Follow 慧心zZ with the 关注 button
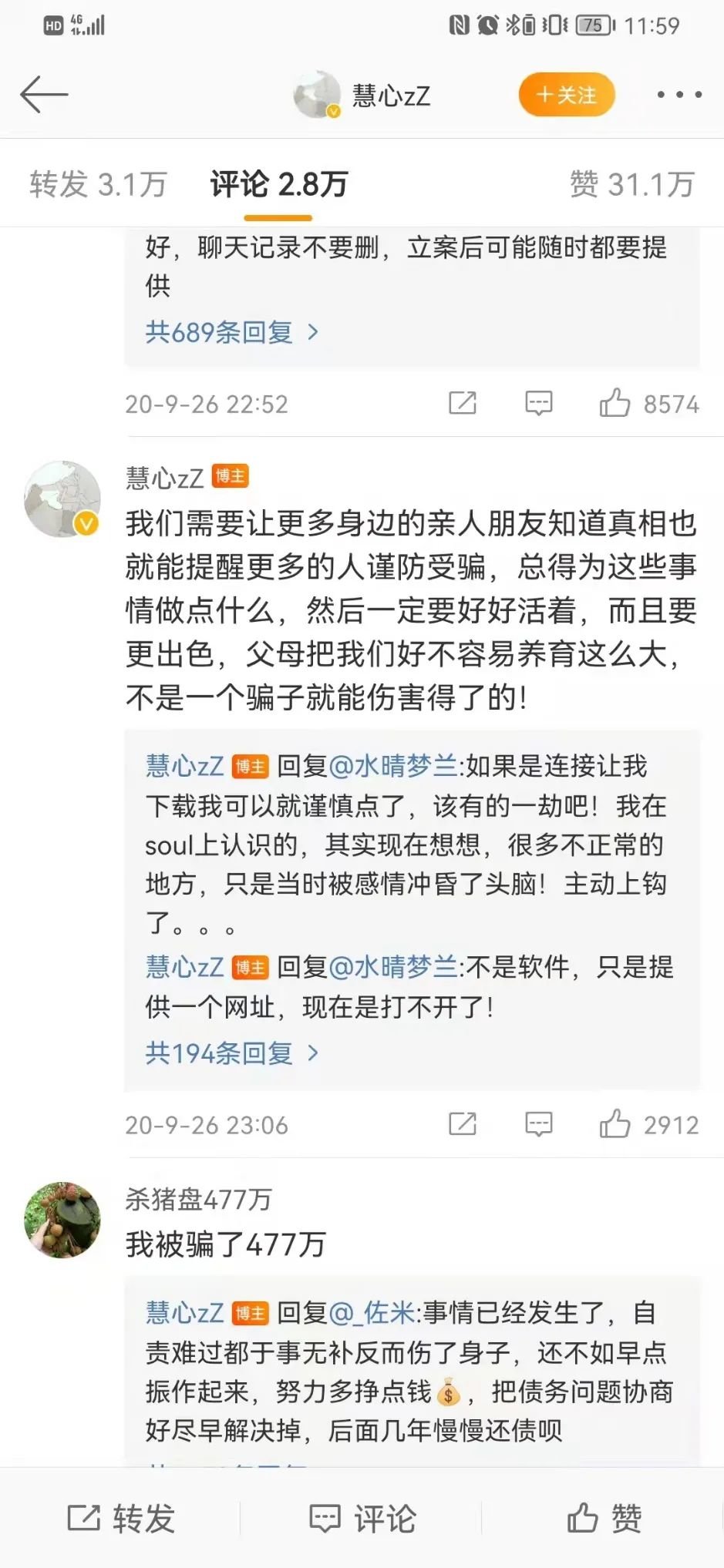This screenshot has height=1568, width=724. click(x=567, y=95)
